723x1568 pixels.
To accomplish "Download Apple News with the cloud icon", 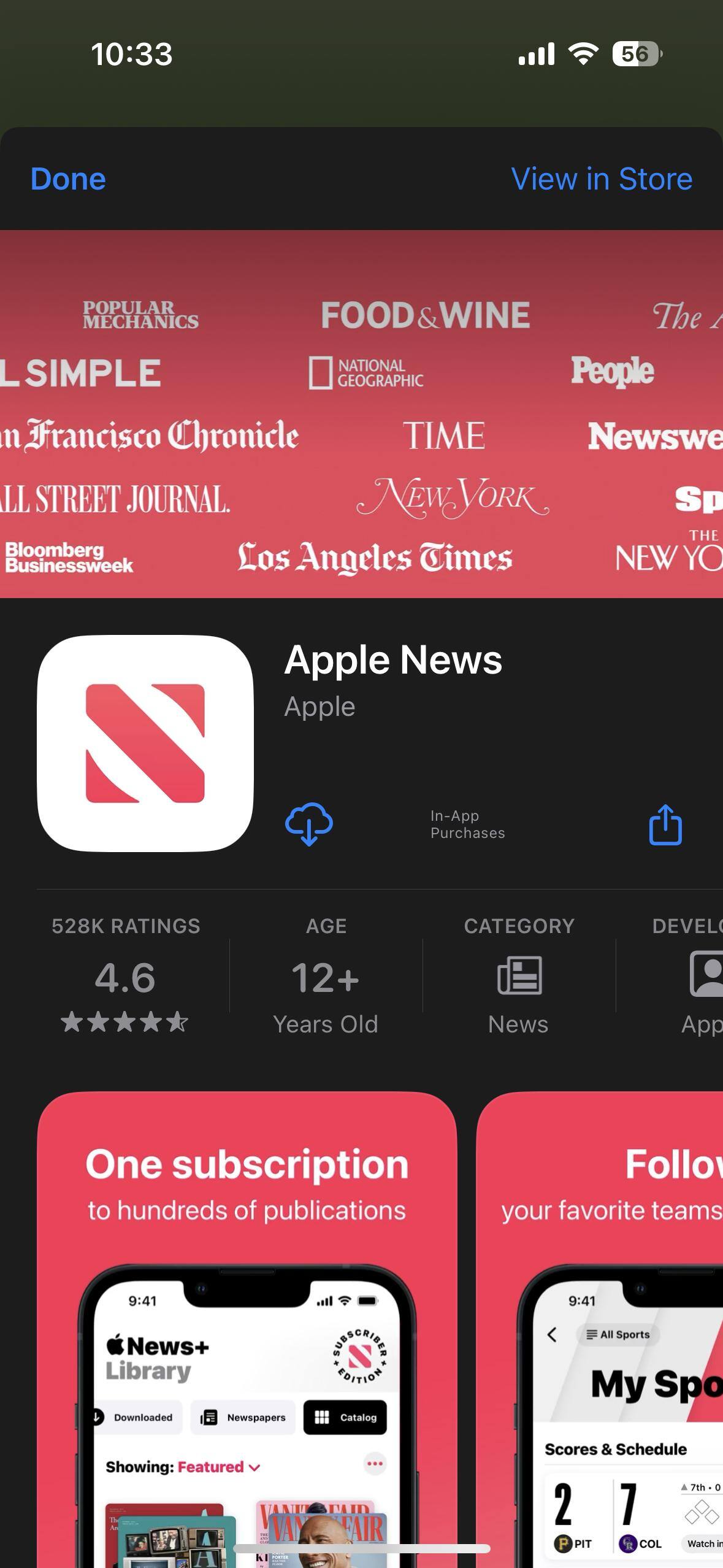I will (309, 824).
